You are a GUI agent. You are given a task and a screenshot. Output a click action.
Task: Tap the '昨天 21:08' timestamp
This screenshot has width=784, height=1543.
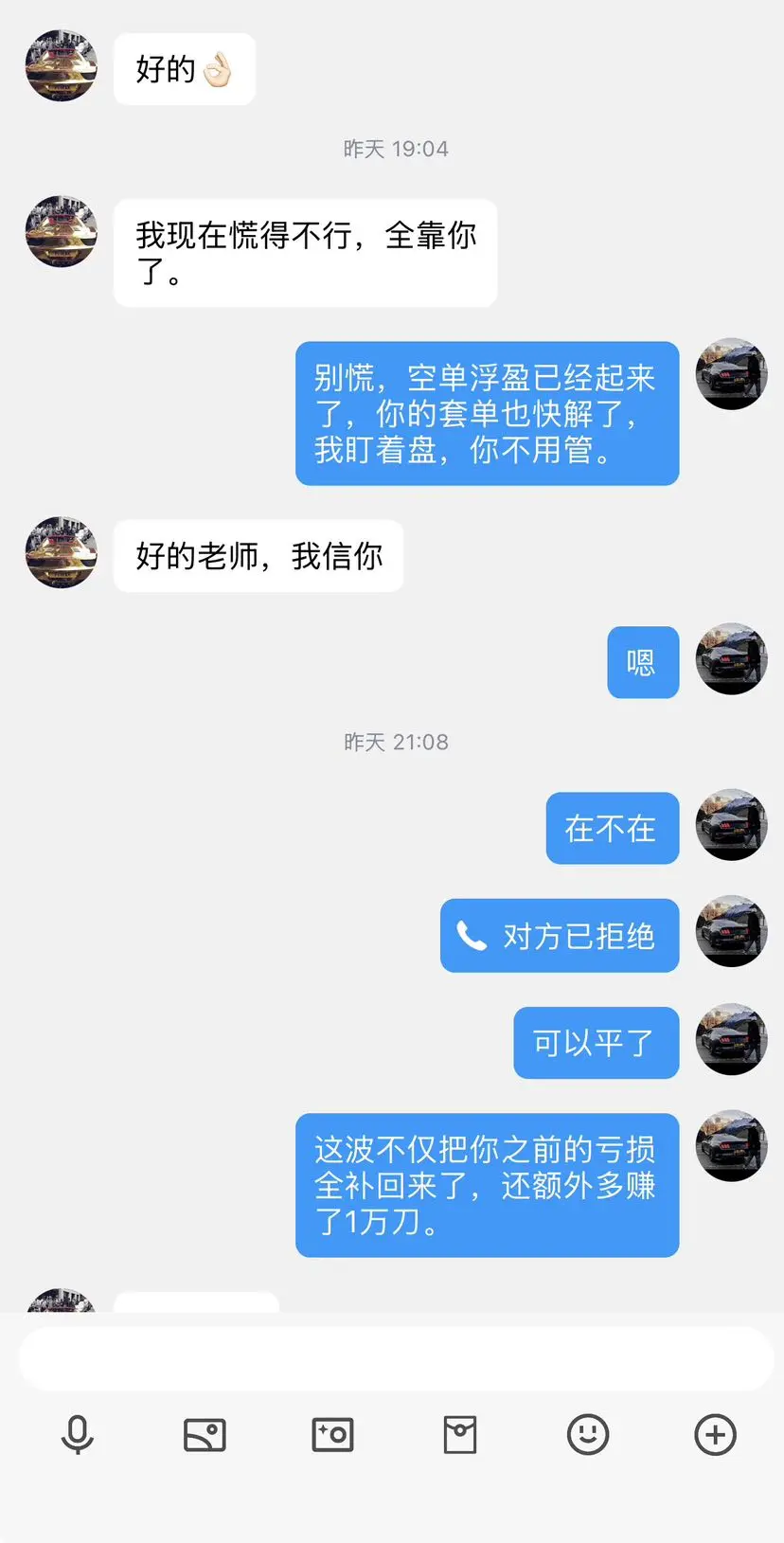(x=397, y=742)
